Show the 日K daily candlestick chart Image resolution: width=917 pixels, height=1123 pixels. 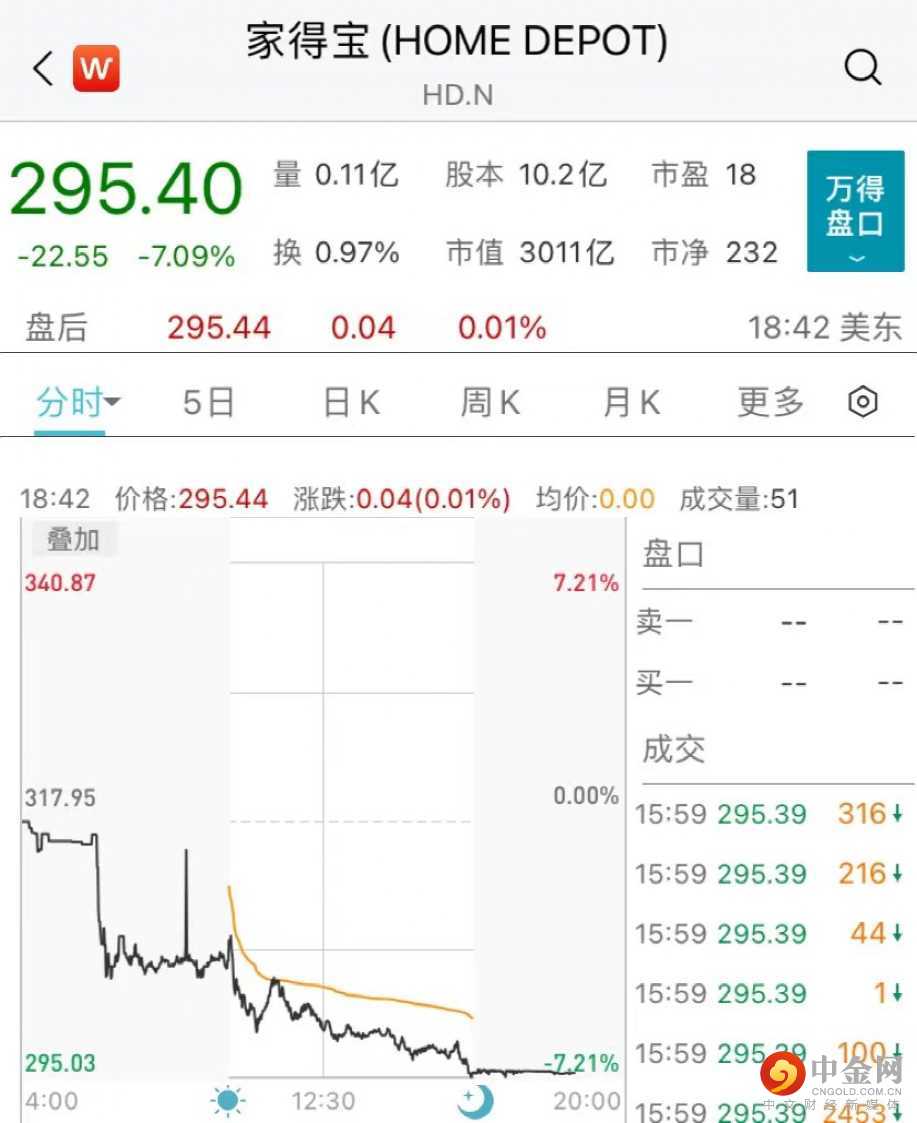click(351, 403)
